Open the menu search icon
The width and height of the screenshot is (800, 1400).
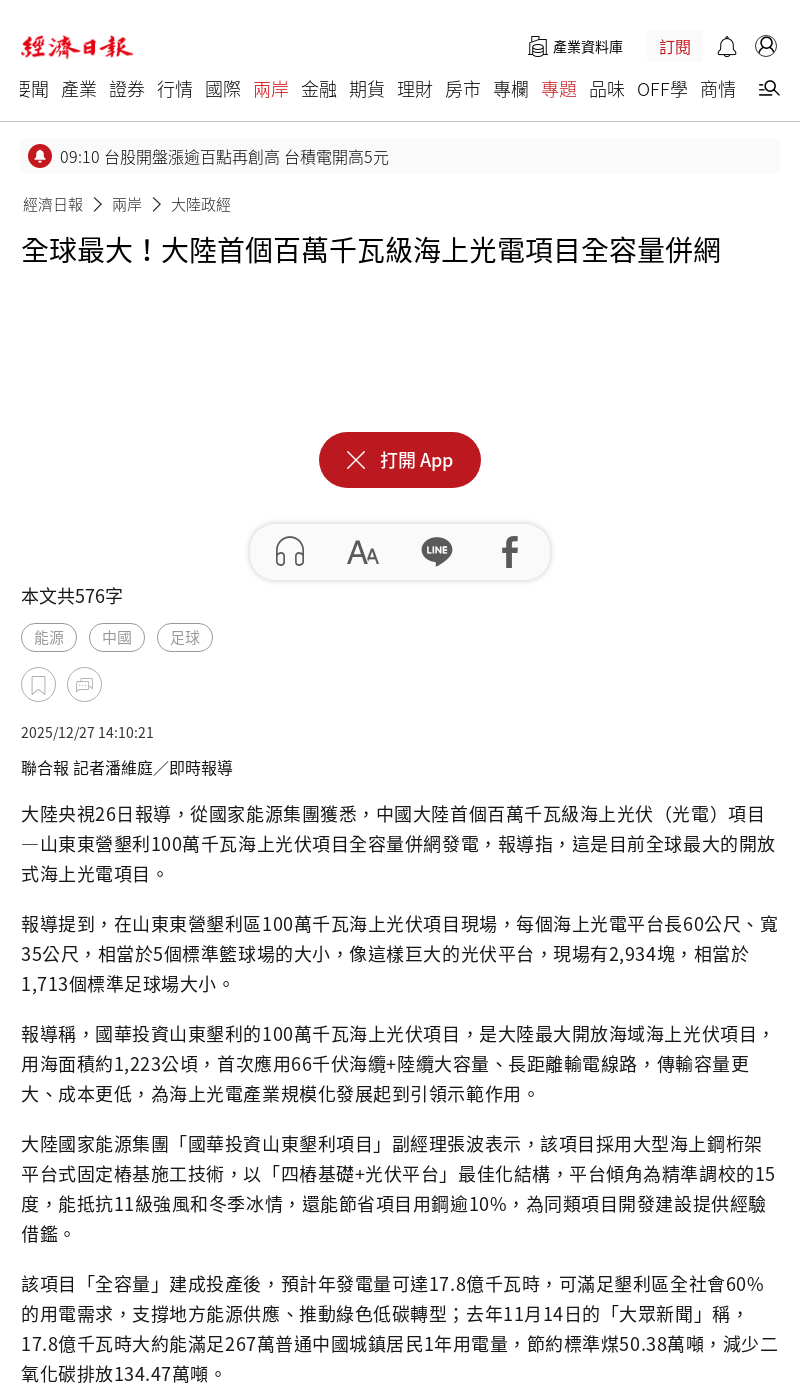[768, 89]
